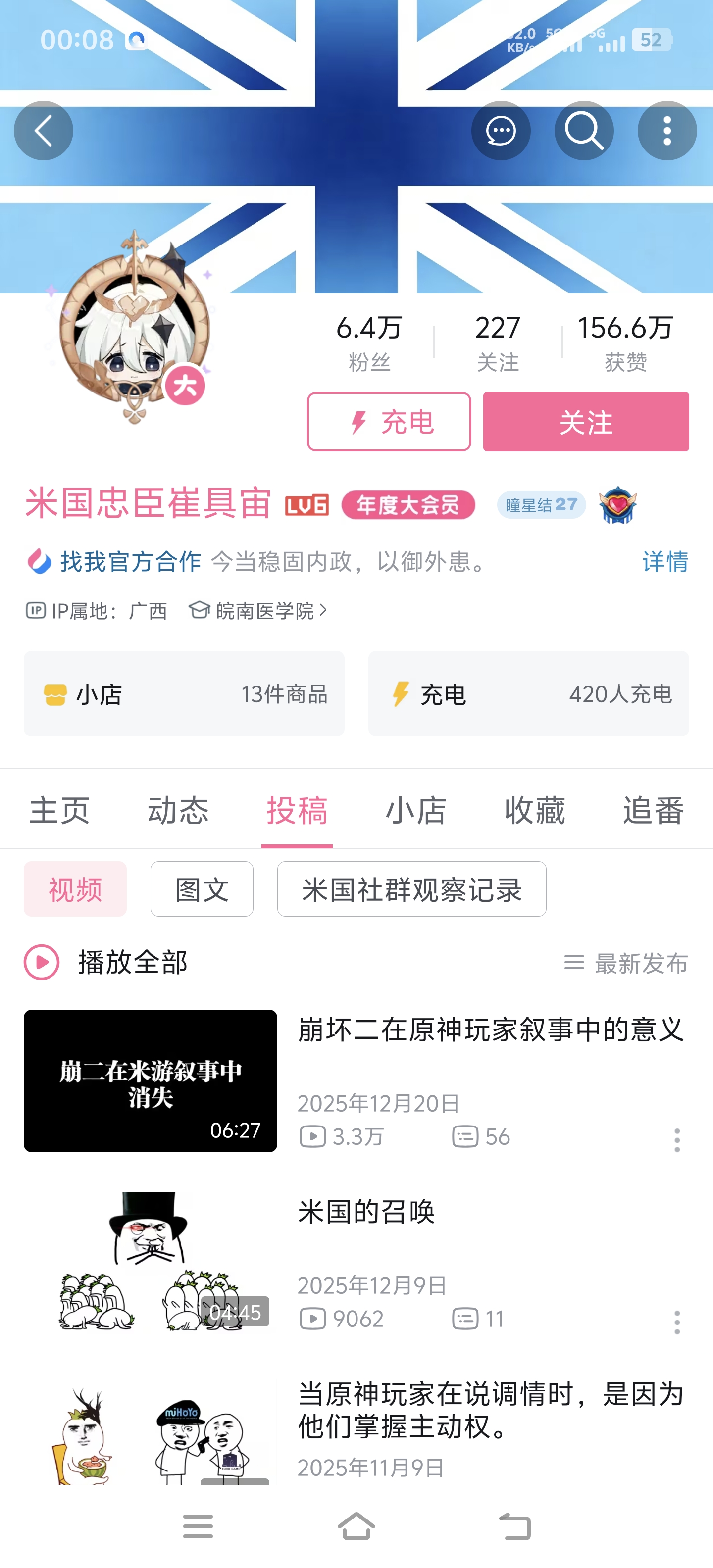
Task: Open the 详情 profile details link
Action: click(665, 561)
